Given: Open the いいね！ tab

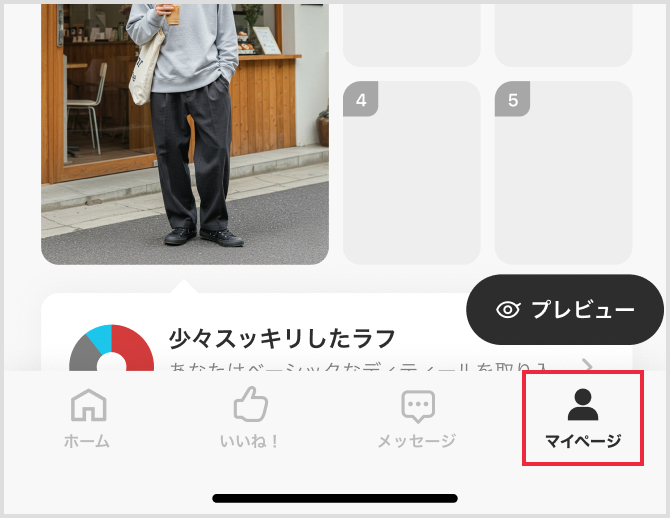Looking at the screenshot, I should click(x=250, y=418).
